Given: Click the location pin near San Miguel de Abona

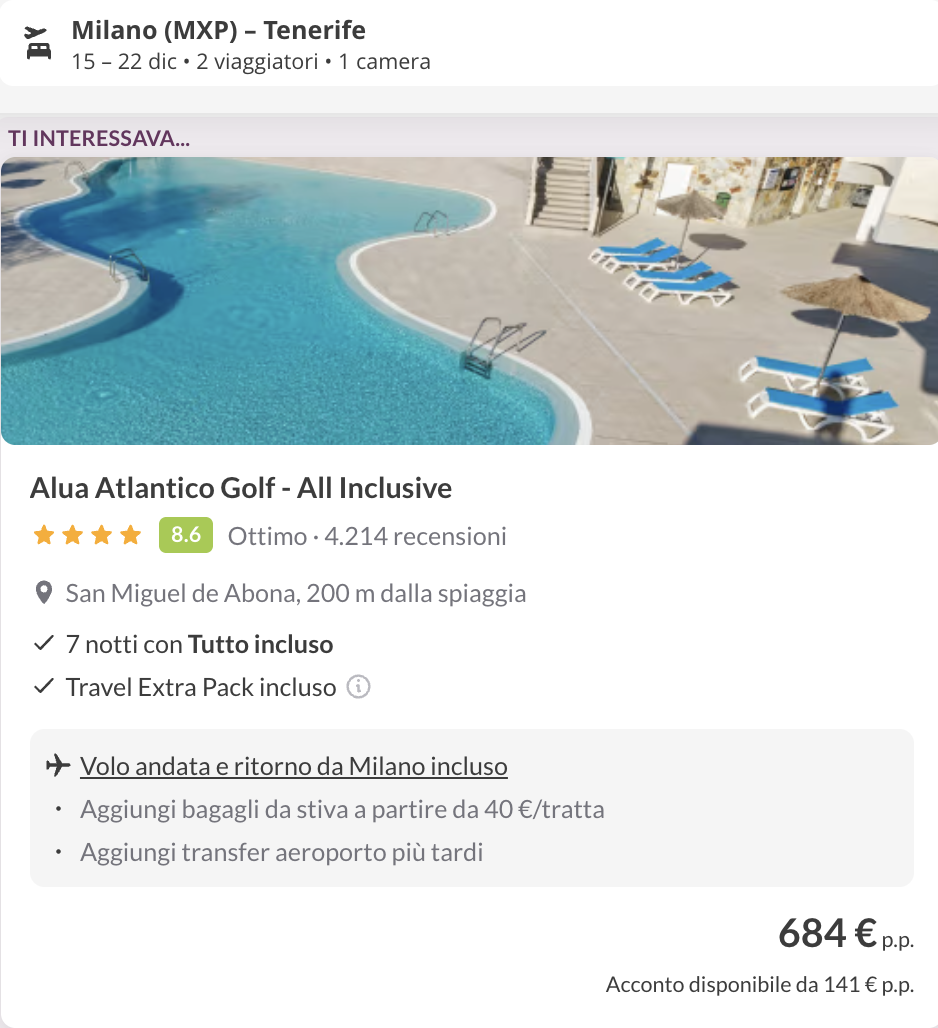Looking at the screenshot, I should click(43, 592).
